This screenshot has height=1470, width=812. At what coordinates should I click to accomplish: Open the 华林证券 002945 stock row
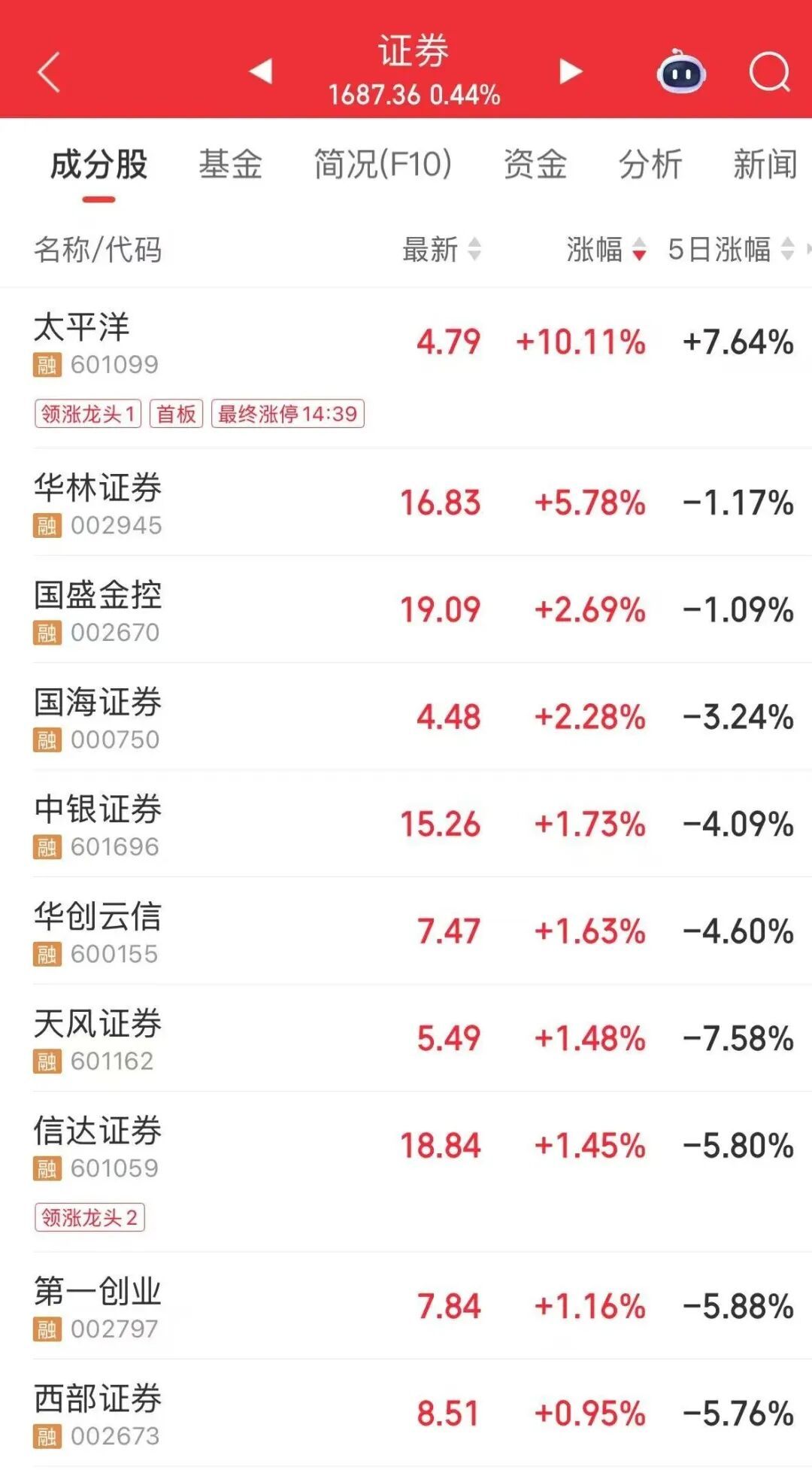[x=406, y=503]
